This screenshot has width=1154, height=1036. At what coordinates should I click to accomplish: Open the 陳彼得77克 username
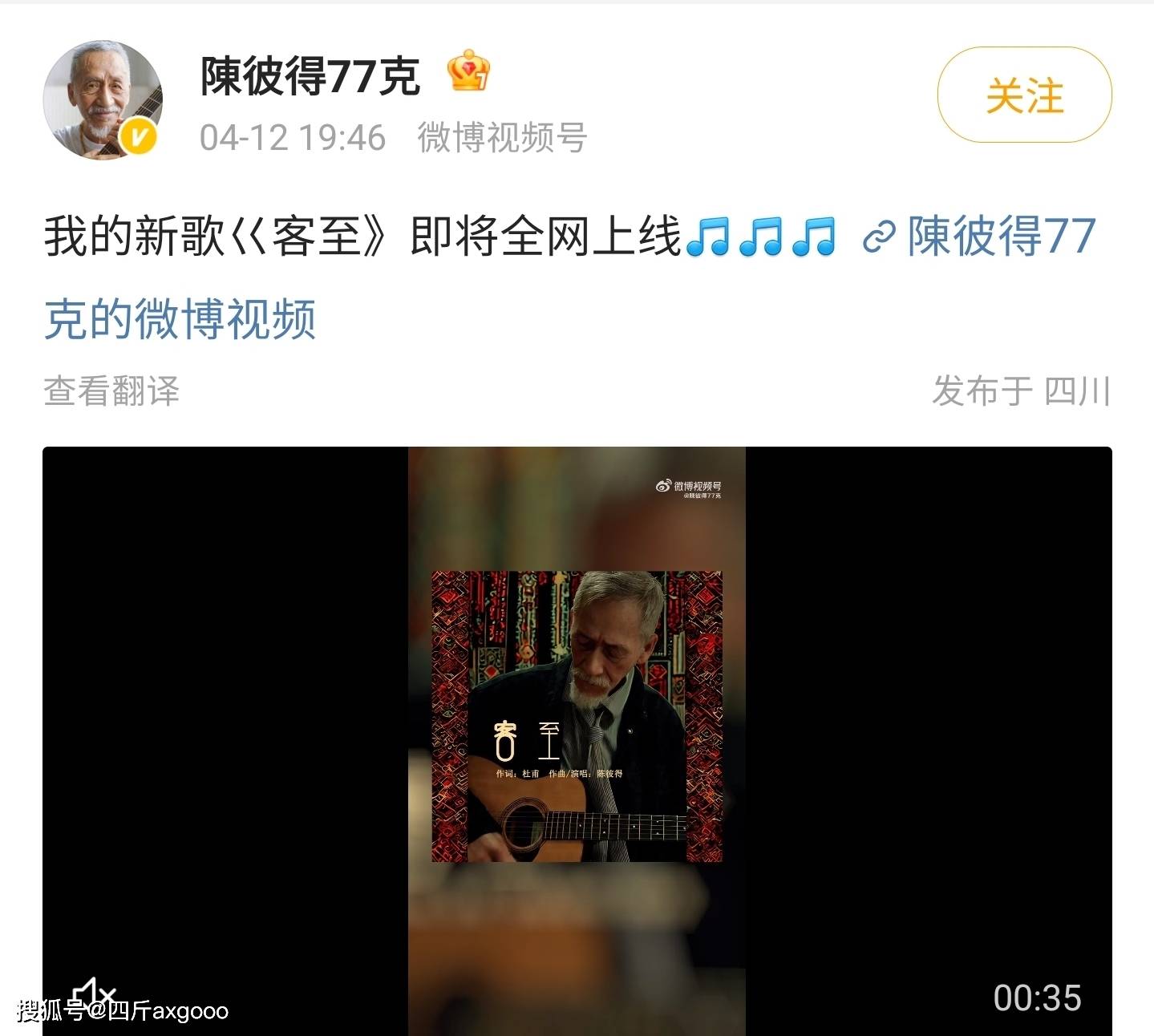click(310, 76)
